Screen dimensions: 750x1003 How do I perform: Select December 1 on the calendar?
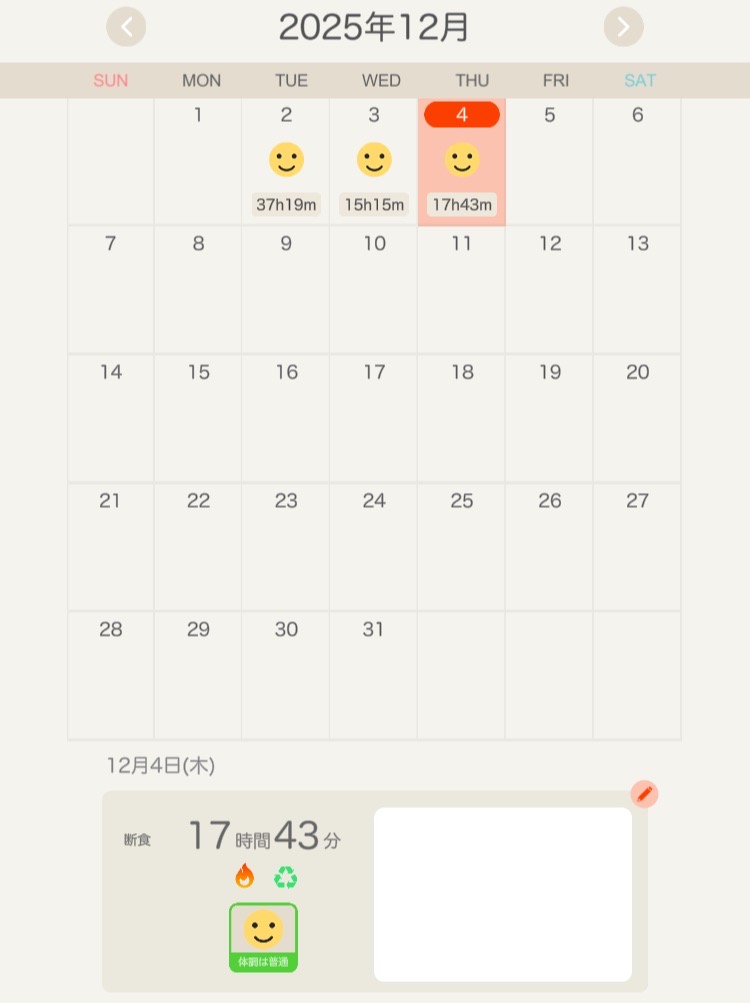[x=198, y=162]
